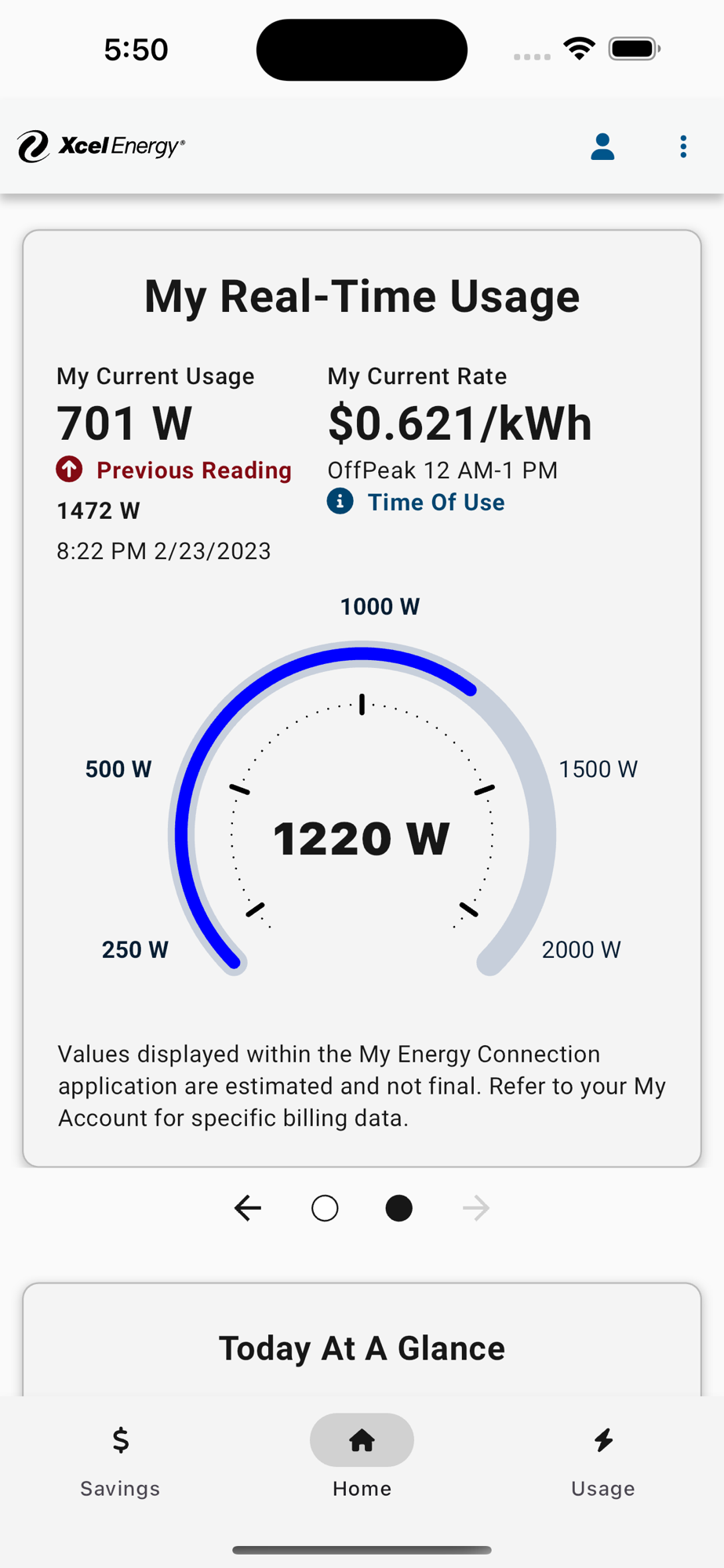Open the account profile icon
Screen dimensions: 724x1568
click(x=602, y=147)
